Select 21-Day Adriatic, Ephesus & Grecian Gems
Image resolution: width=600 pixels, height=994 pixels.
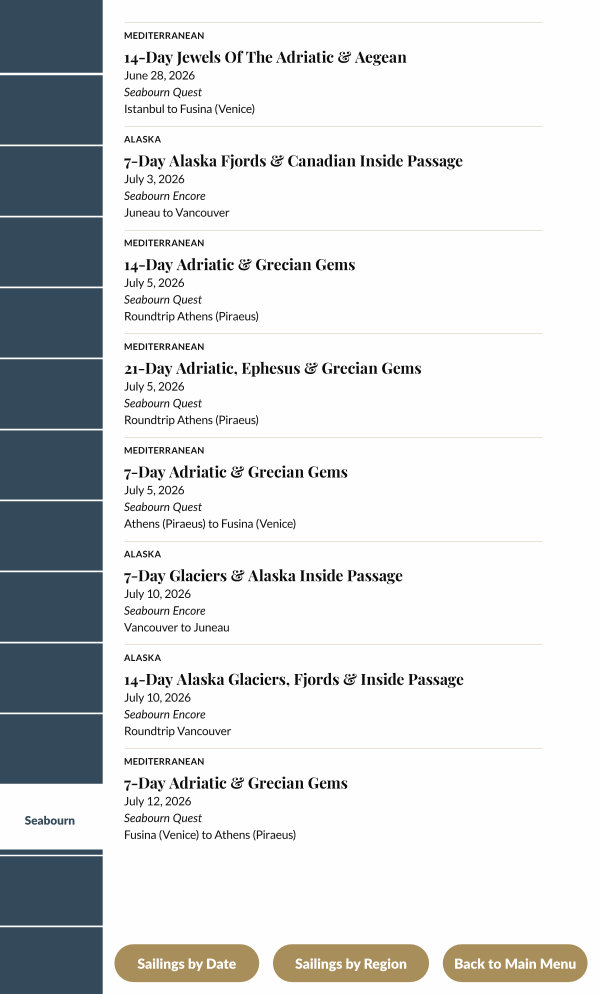point(272,369)
